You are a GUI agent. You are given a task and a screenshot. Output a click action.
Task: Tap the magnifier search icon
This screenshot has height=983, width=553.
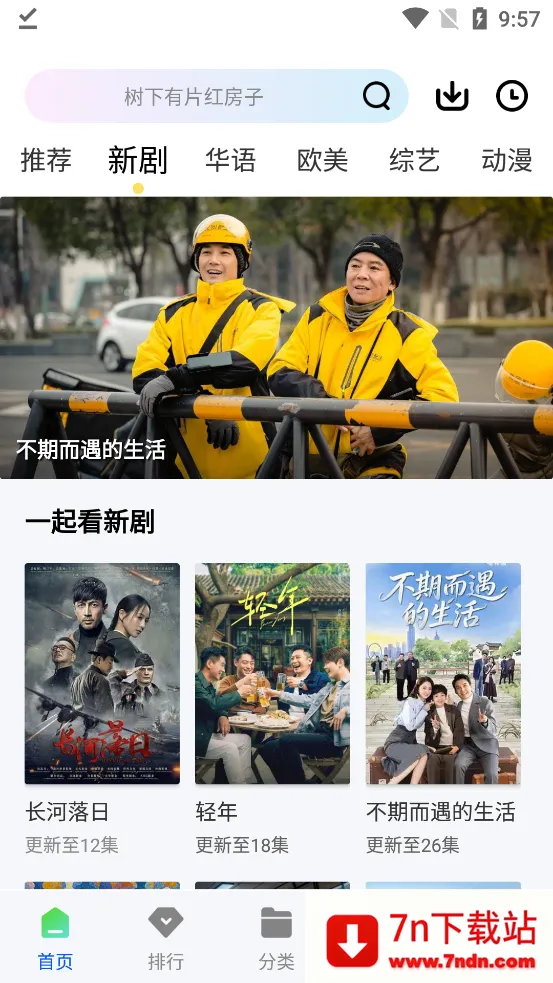tap(376, 96)
